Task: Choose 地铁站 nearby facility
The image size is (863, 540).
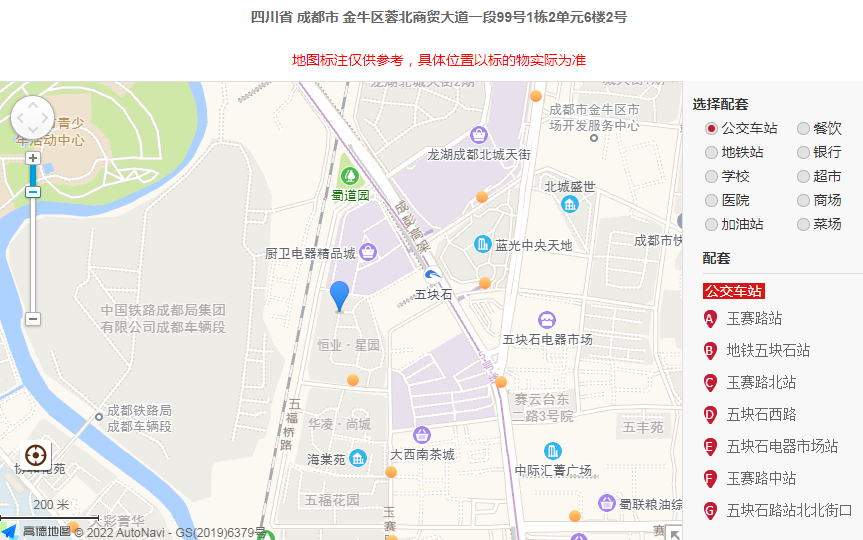Action: click(712, 152)
